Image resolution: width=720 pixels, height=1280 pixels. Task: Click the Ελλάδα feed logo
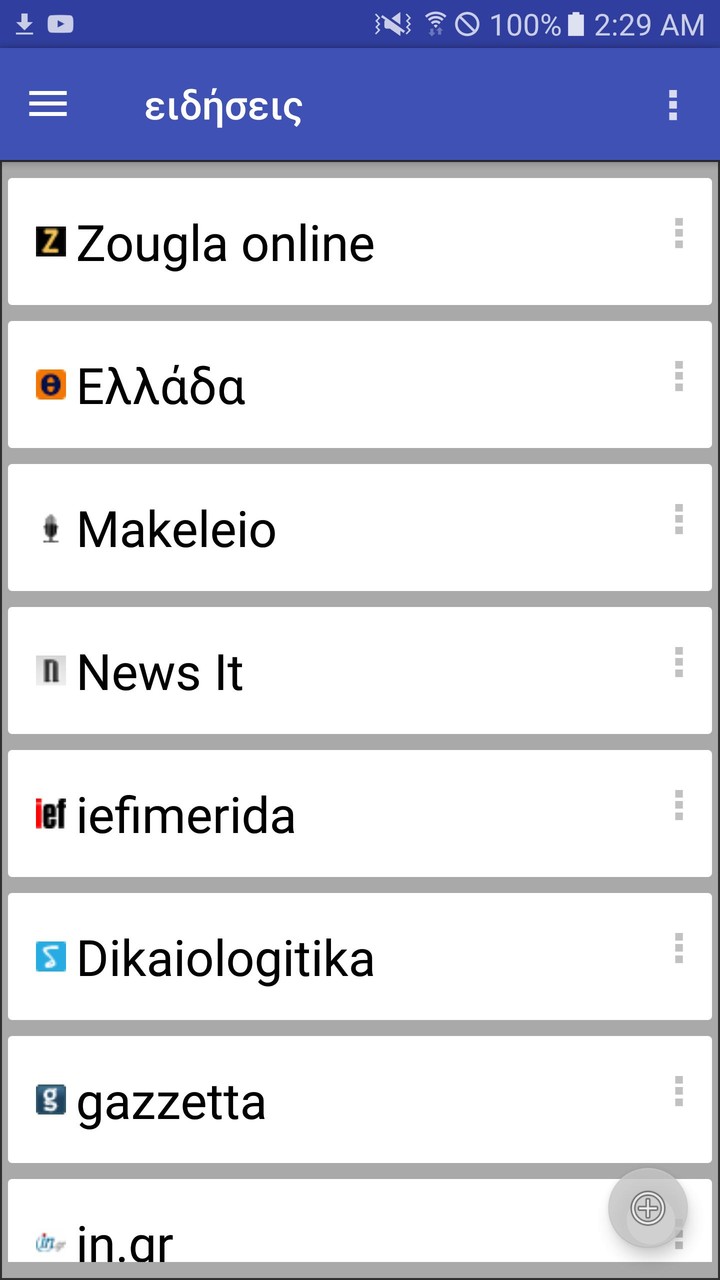point(51,385)
